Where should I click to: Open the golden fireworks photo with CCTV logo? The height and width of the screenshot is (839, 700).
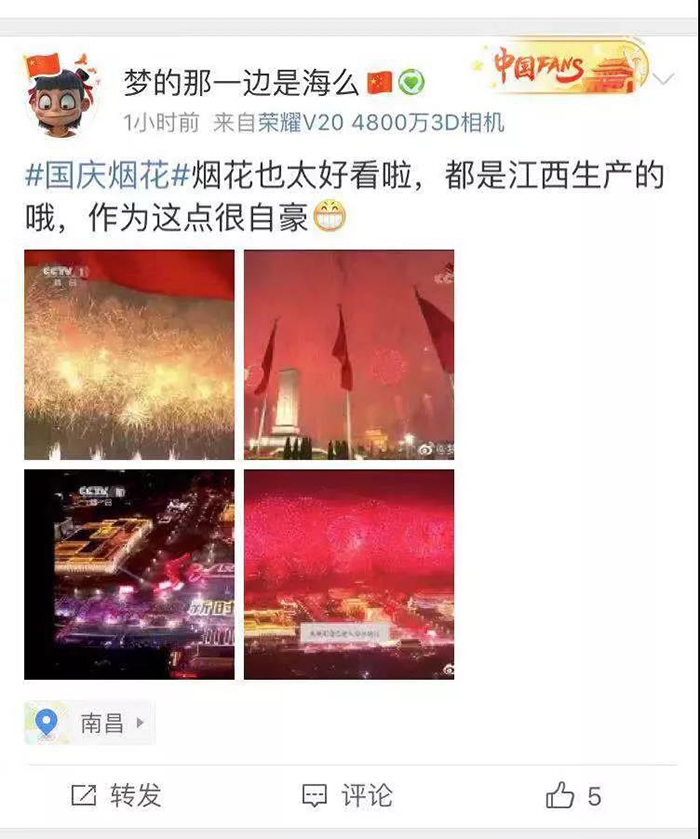[x=129, y=354]
